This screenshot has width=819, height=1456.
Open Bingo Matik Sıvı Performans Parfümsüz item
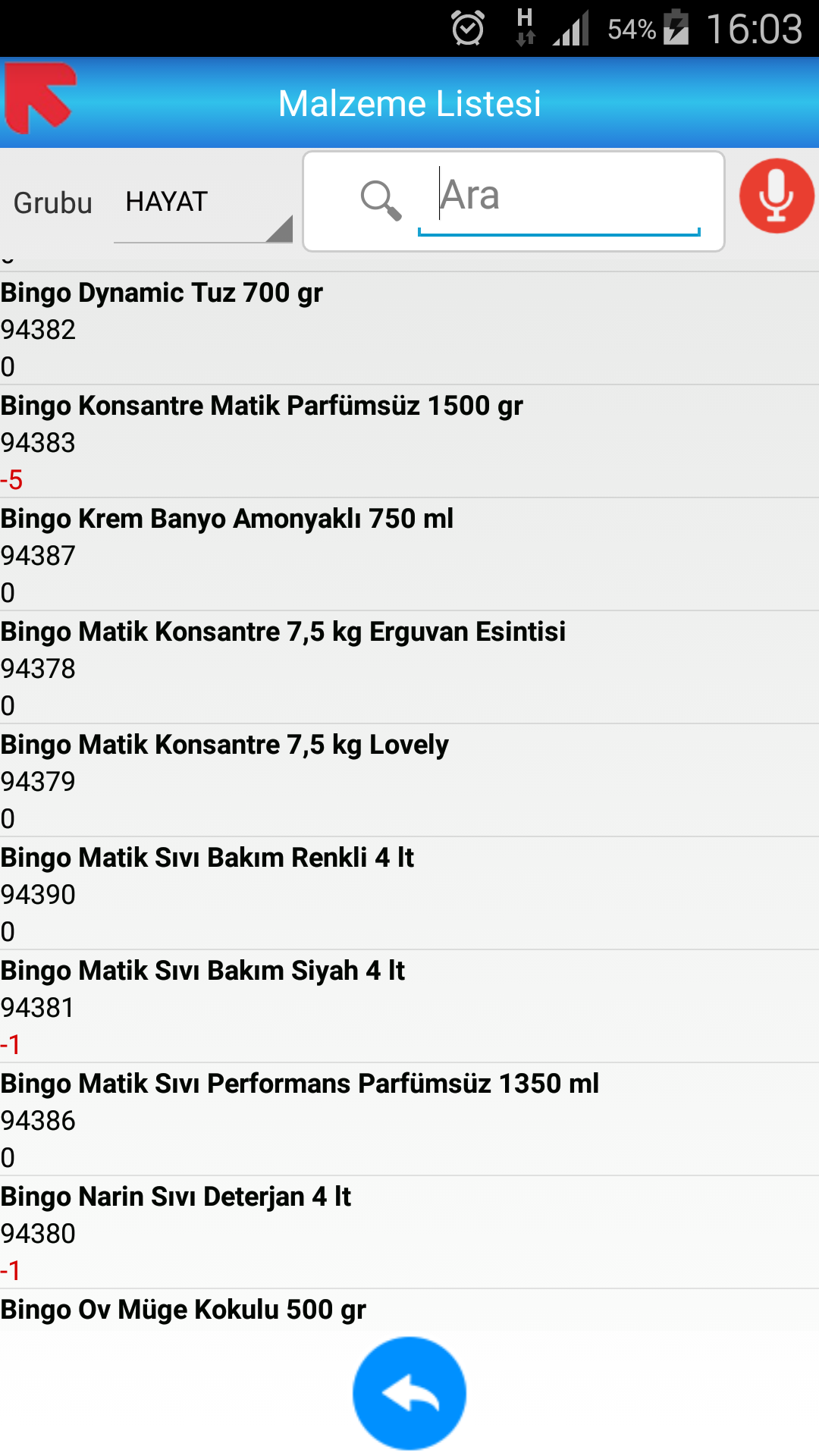click(x=409, y=1119)
